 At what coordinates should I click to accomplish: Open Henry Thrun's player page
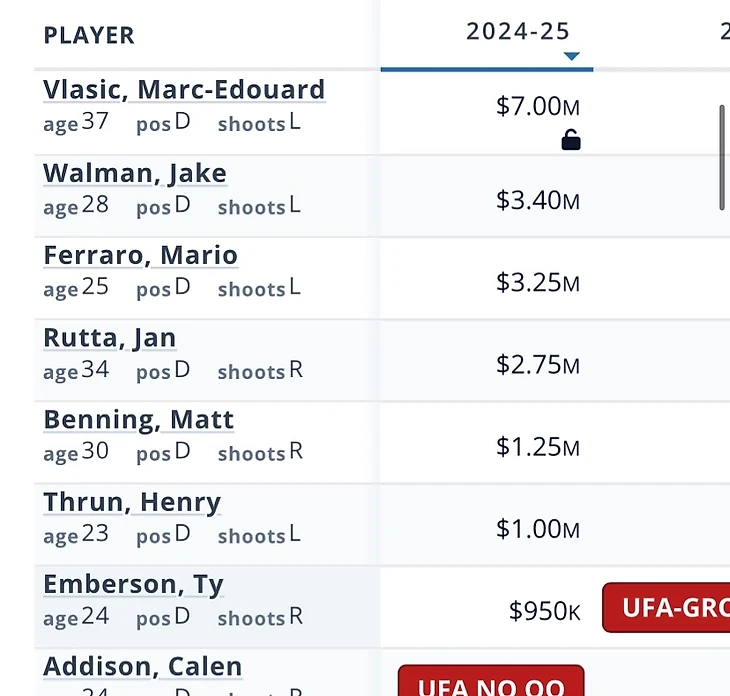[132, 502]
